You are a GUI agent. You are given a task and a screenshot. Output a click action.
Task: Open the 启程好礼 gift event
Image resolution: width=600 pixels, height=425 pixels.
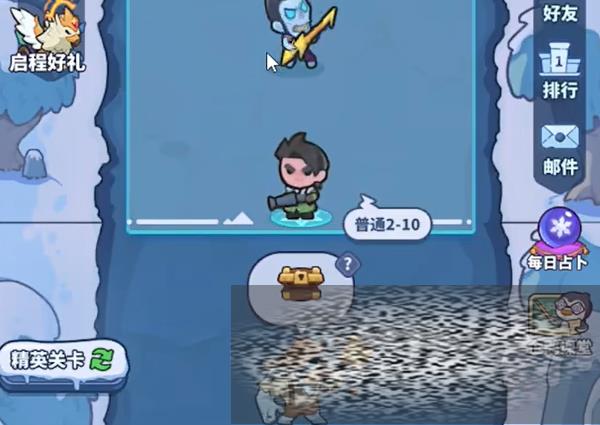pos(45,38)
